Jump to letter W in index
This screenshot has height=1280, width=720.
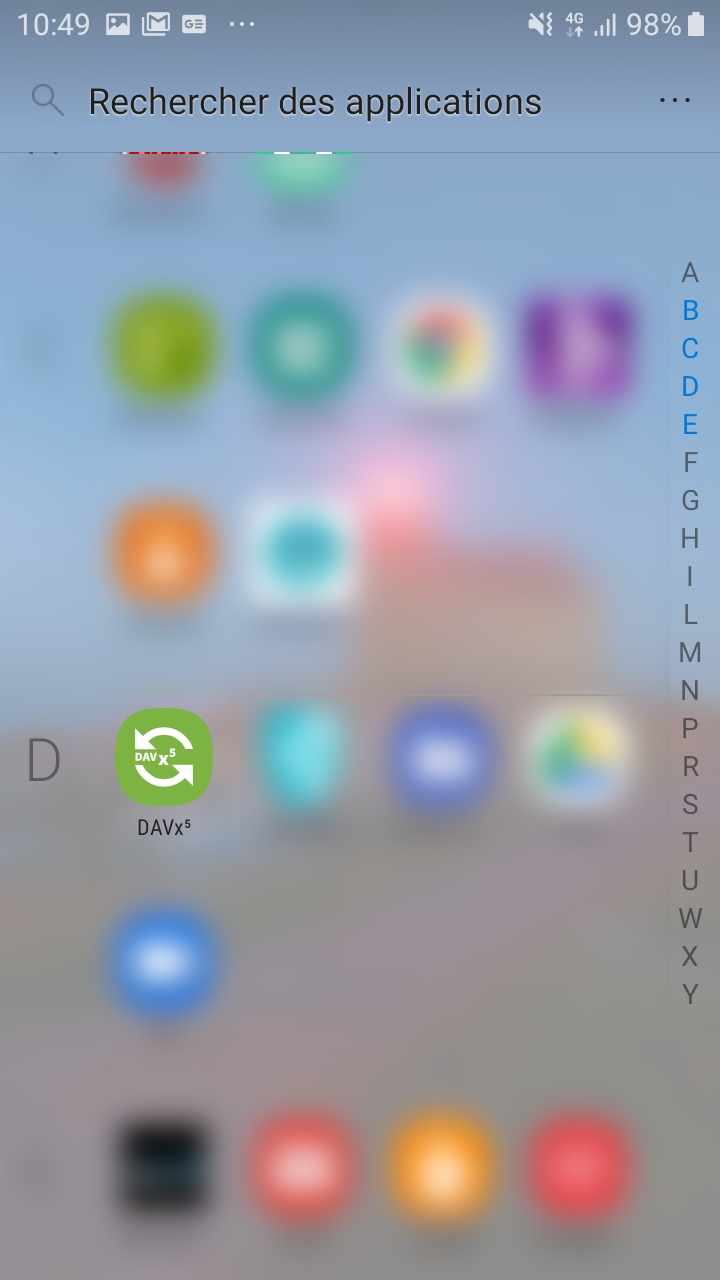tap(690, 918)
